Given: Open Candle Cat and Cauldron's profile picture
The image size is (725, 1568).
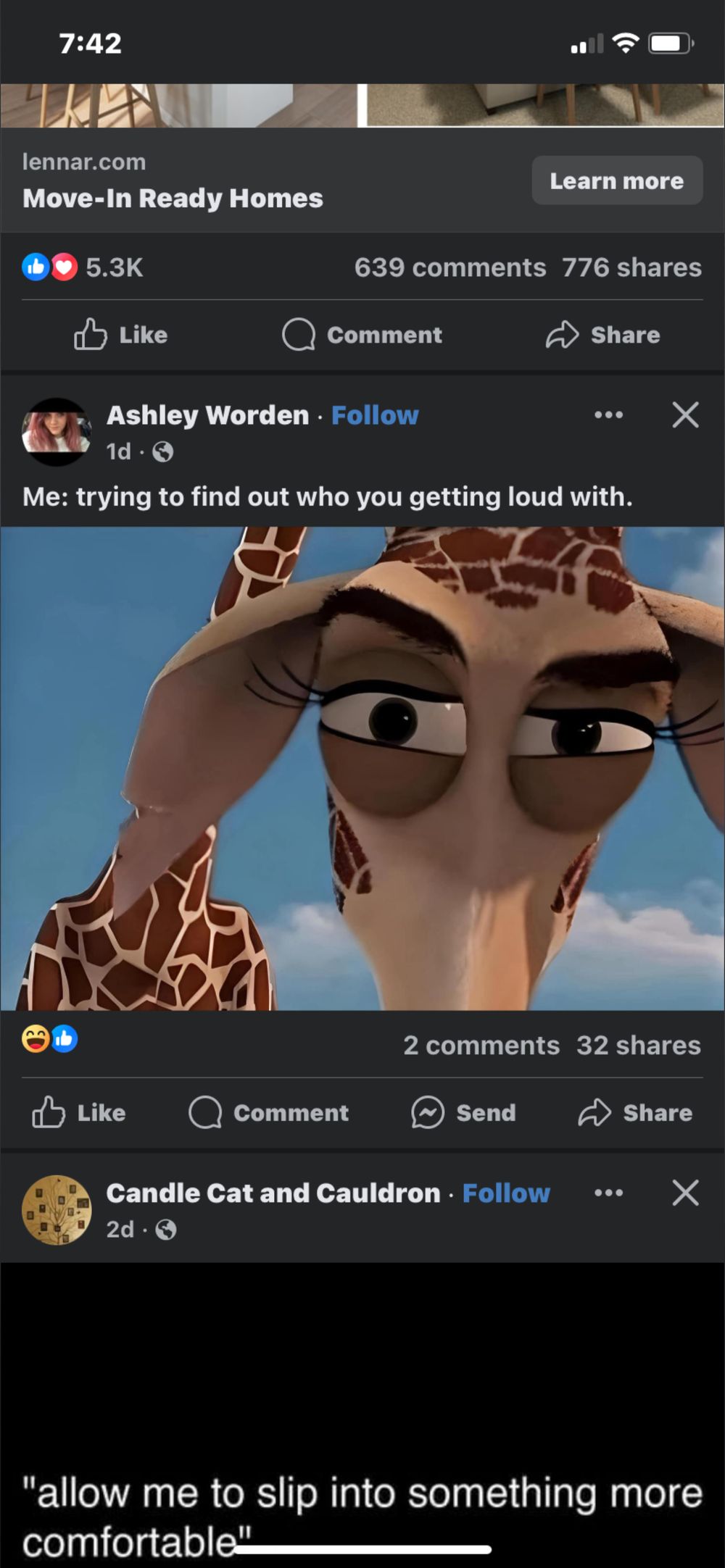Looking at the screenshot, I should click(x=57, y=1209).
